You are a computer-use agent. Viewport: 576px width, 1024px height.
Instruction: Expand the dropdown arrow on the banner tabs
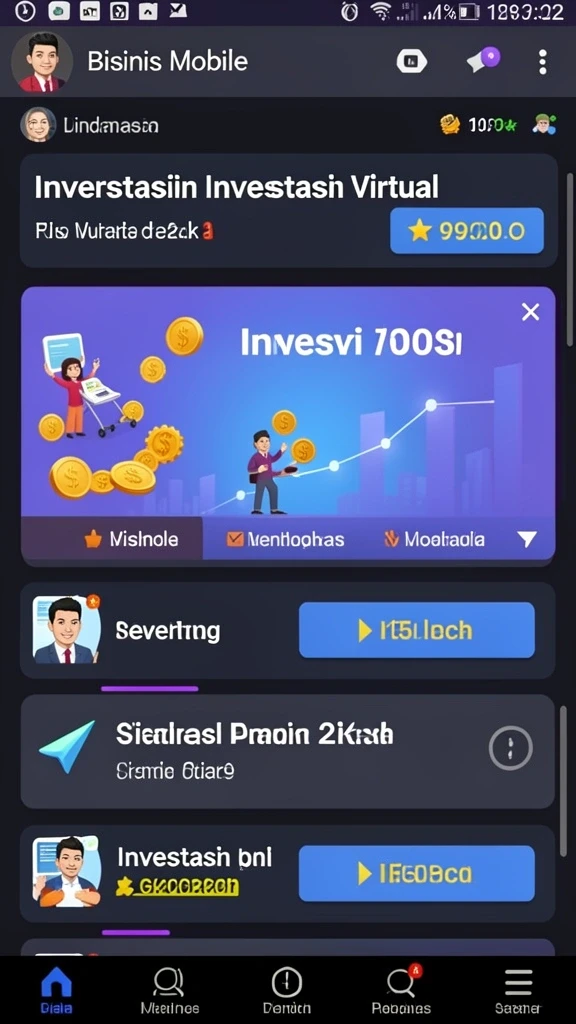pos(526,539)
